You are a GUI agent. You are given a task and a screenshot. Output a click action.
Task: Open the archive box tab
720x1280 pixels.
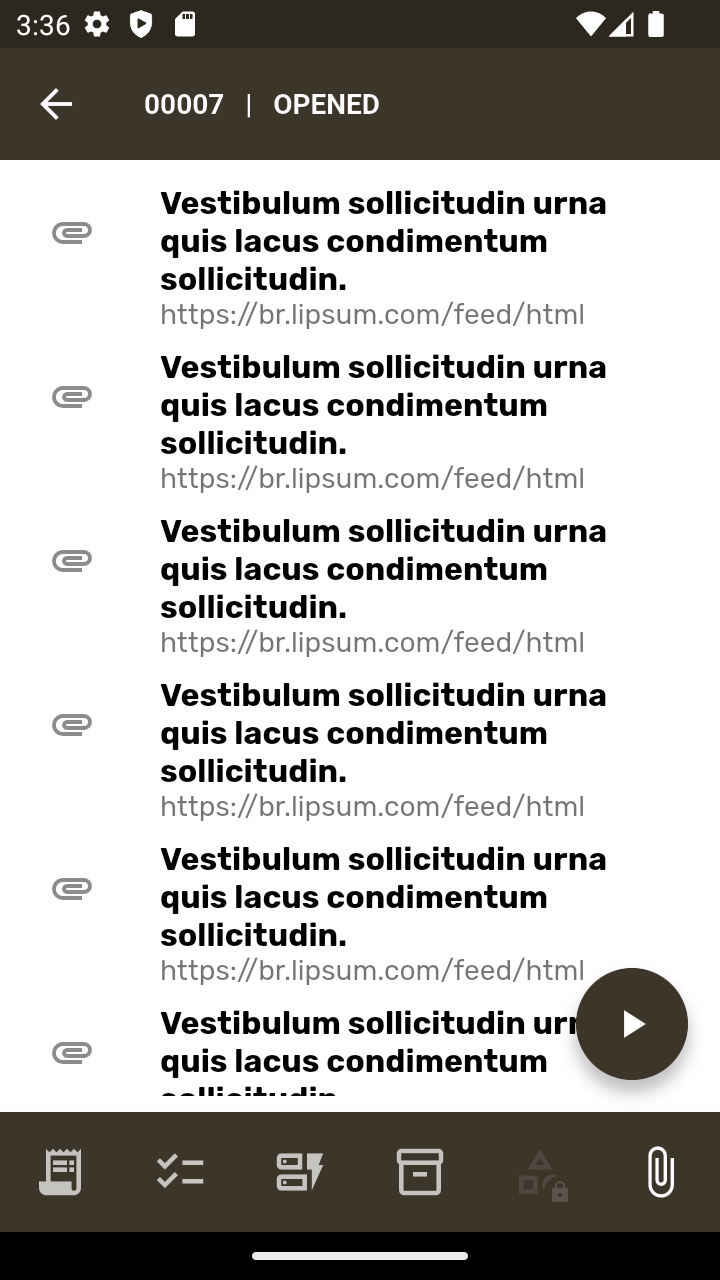point(420,1172)
